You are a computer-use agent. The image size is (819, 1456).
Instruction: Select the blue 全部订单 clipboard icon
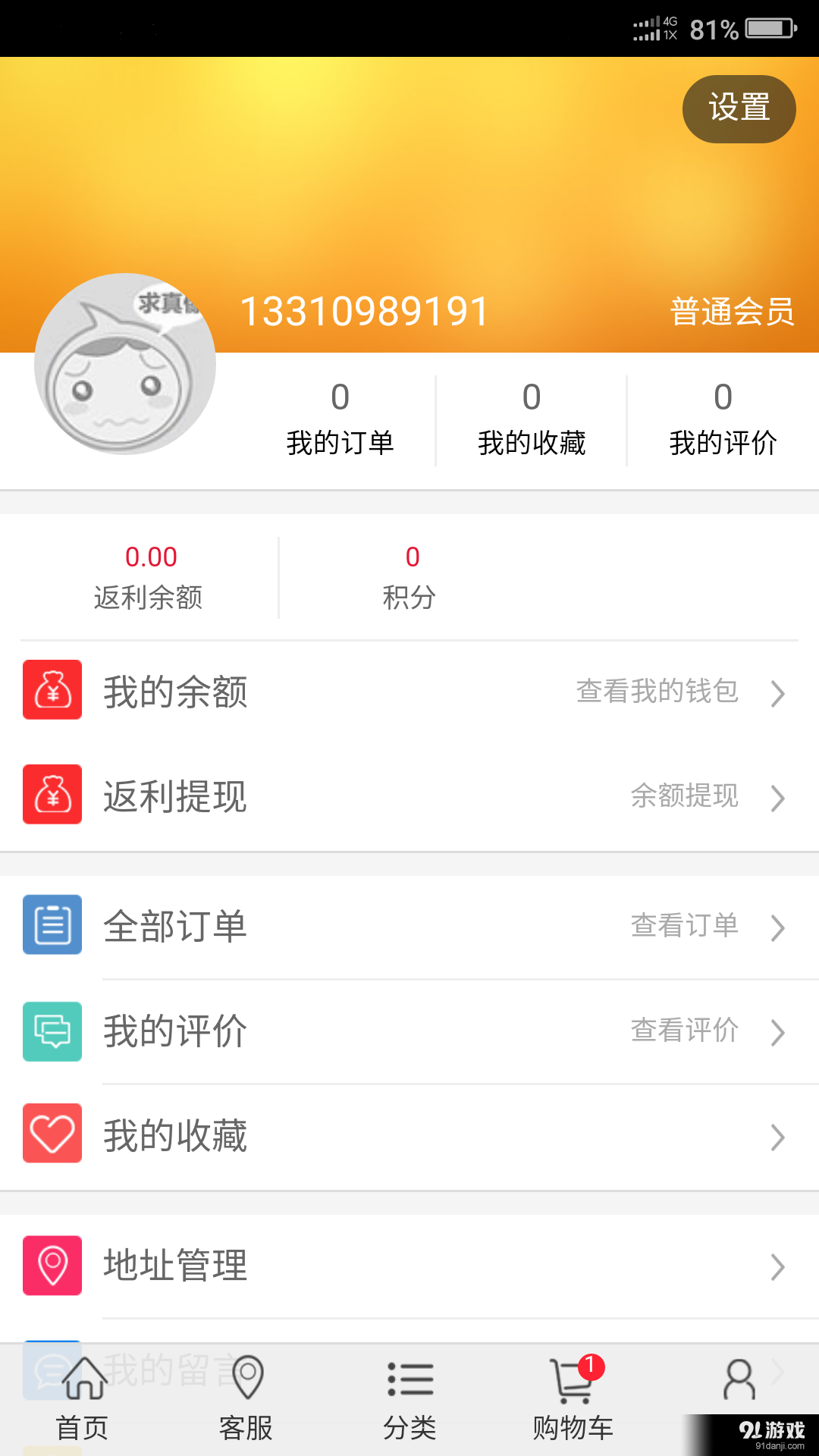[52, 925]
